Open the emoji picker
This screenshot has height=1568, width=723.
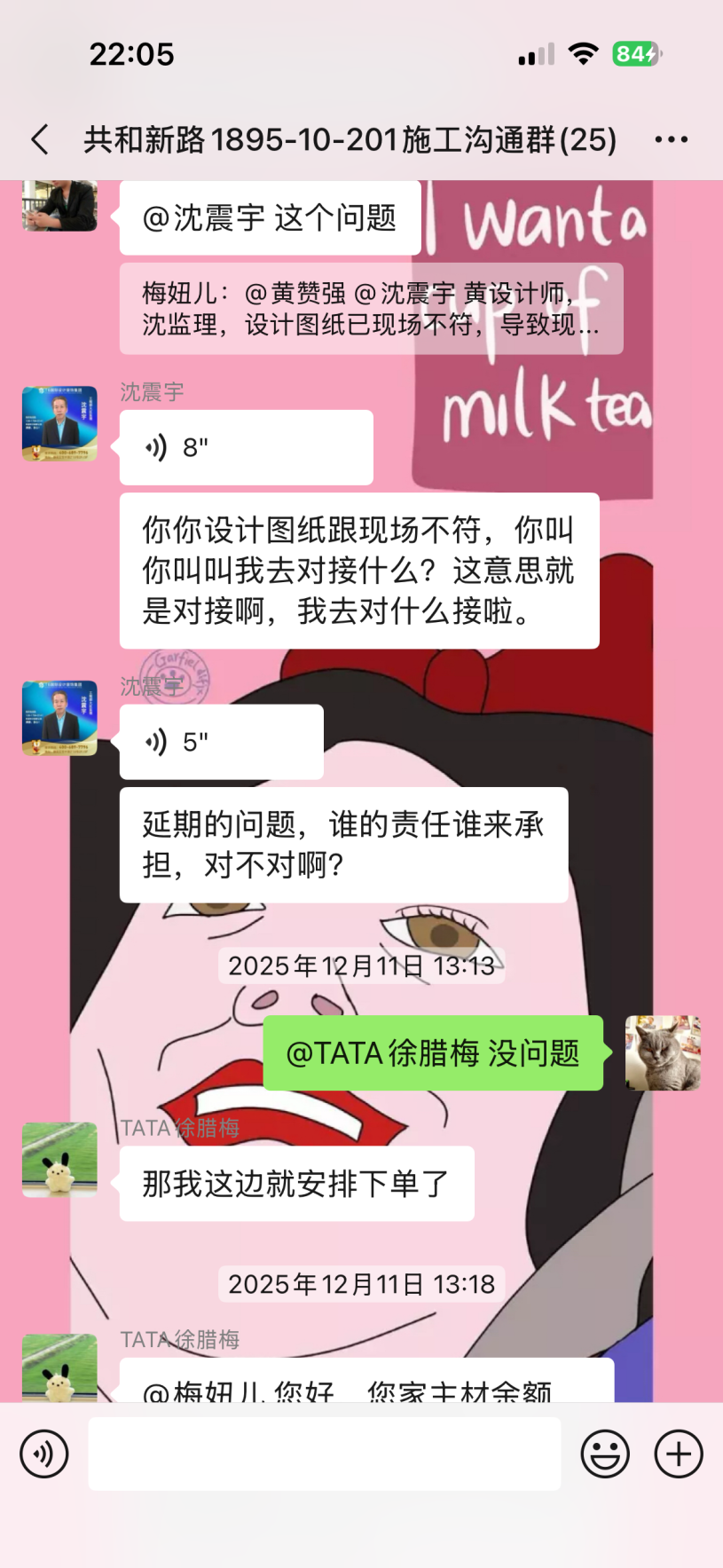pyautogui.click(x=605, y=1454)
